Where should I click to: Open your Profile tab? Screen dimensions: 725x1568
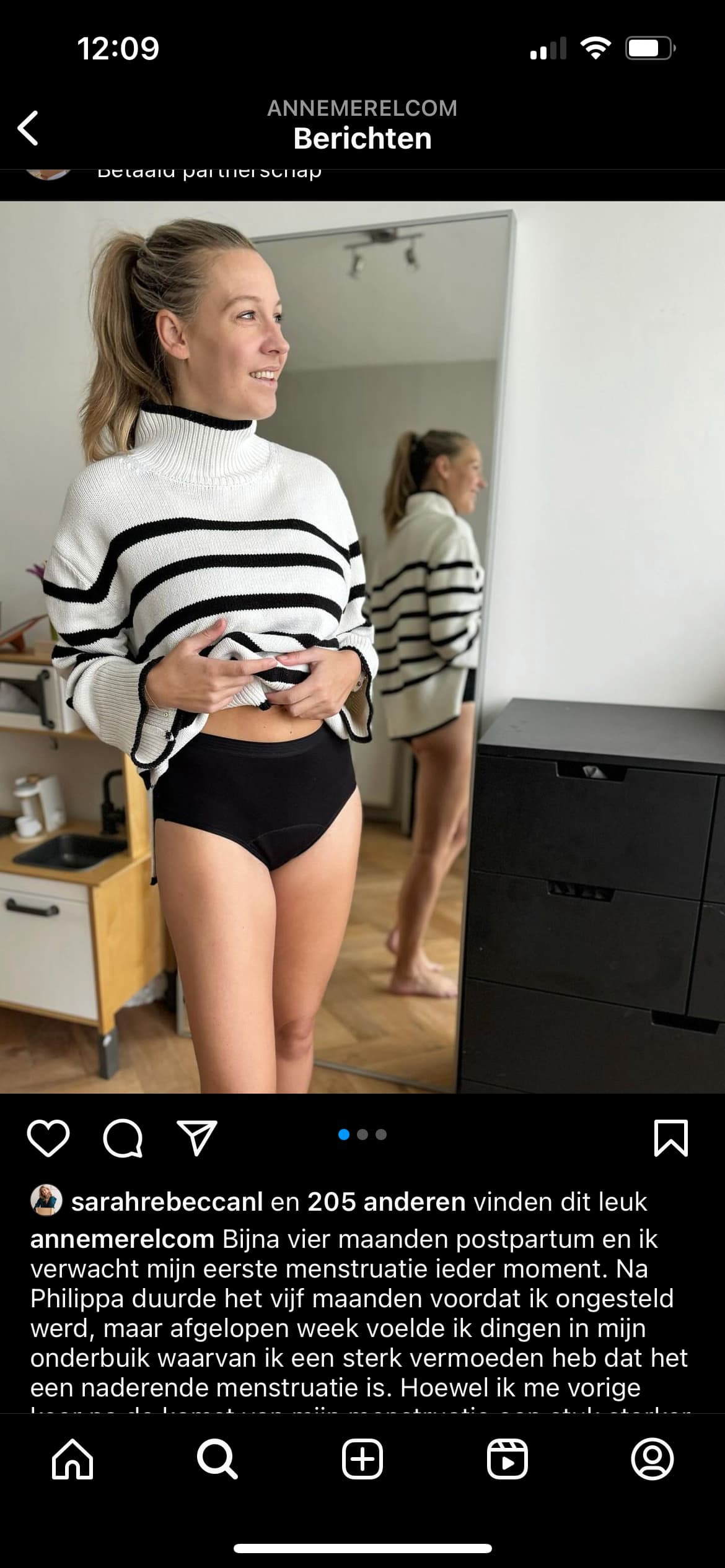pos(652,1459)
